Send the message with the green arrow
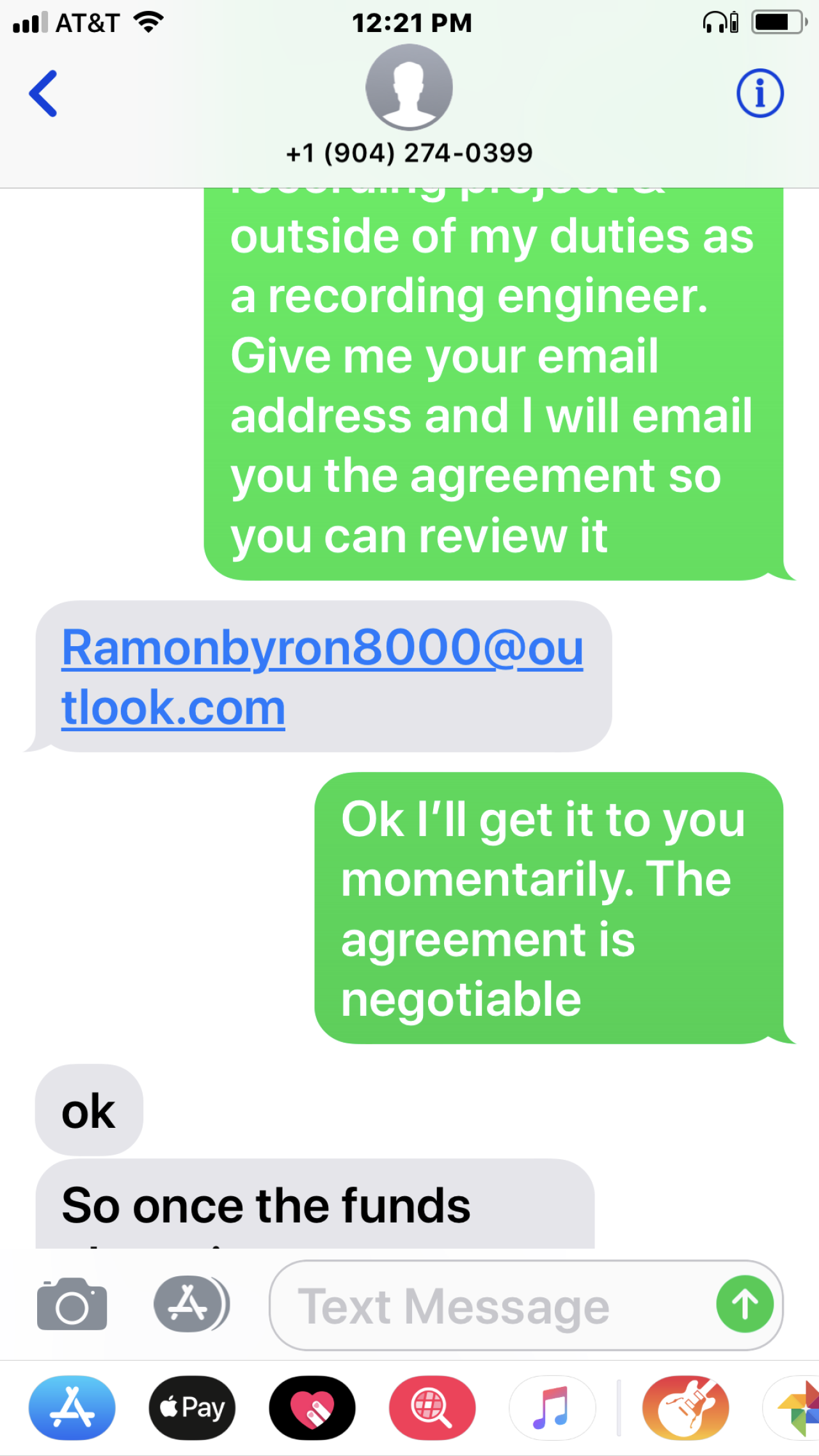 [745, 1304]
